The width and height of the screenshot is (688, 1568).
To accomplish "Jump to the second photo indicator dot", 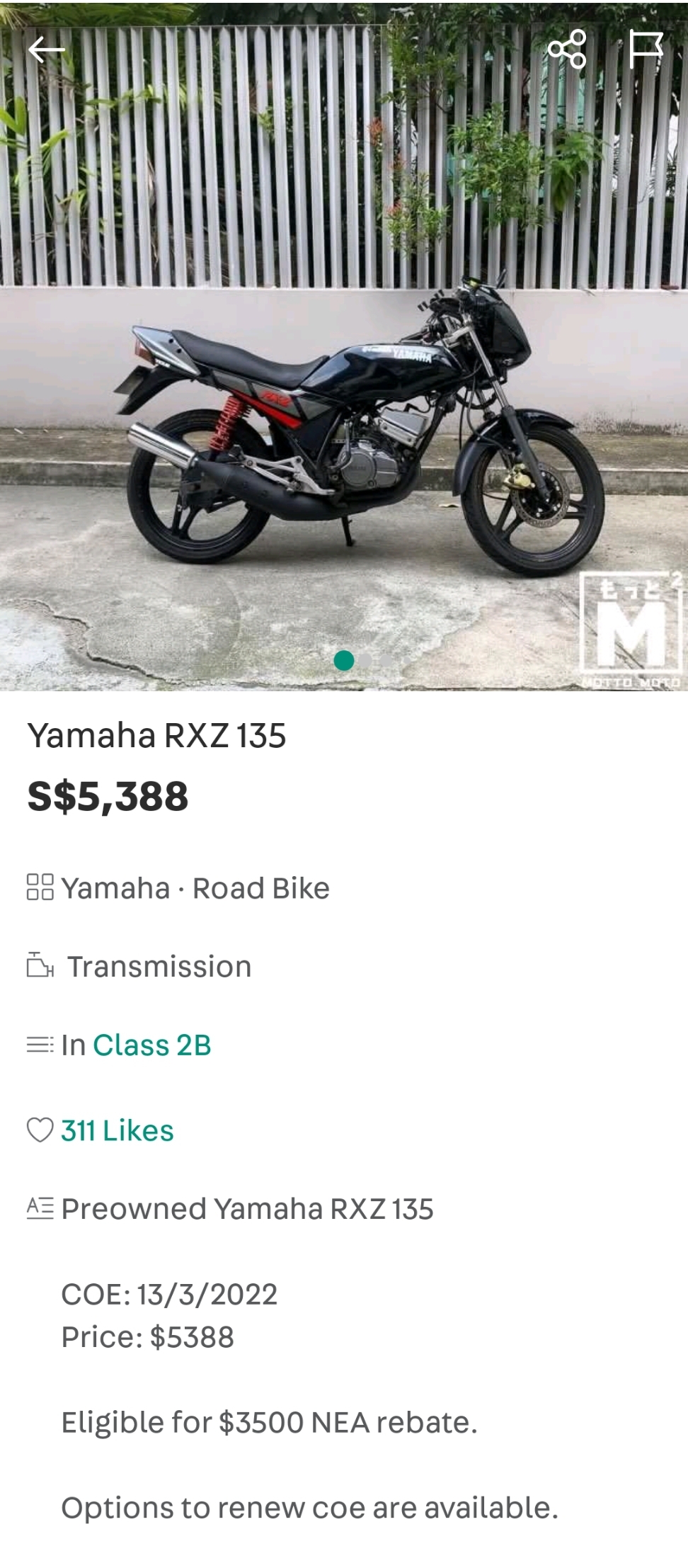I will point(365,660).
